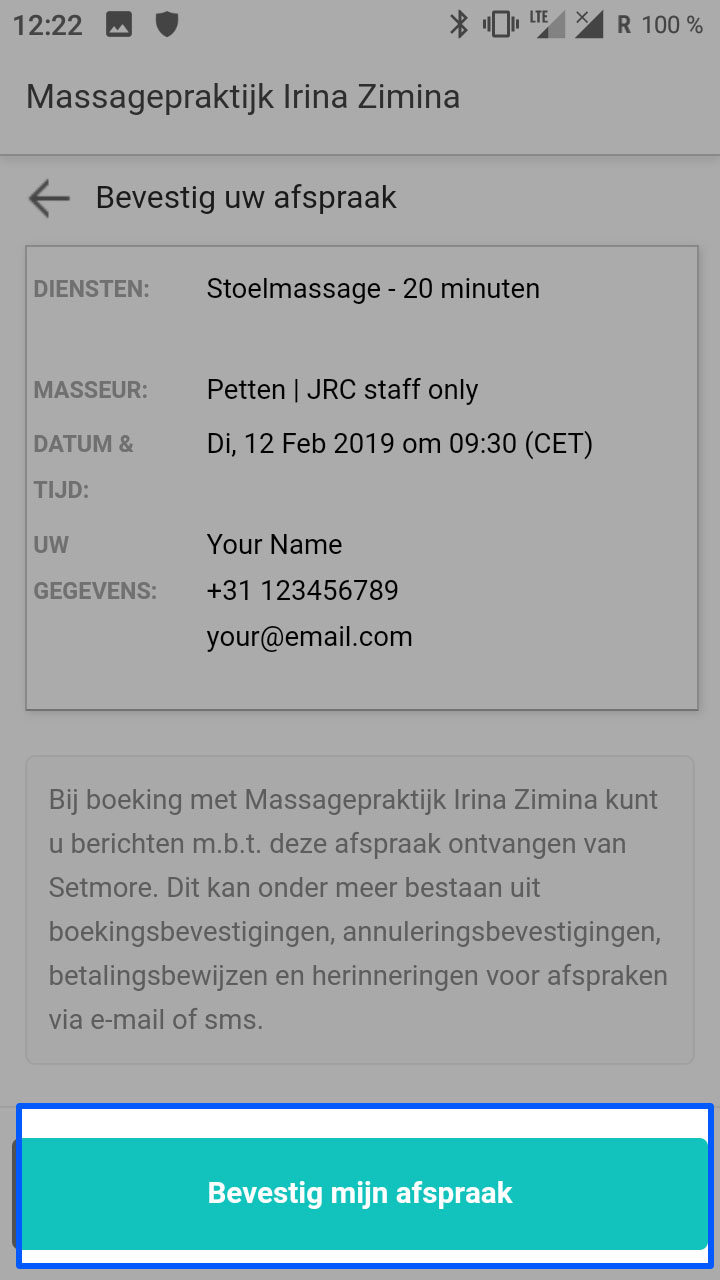Viewport: 720px width, 1280px height.
Task: Tap the back arrow beside Bevestig uw afspraak
Action: click(x=49, y=198)
